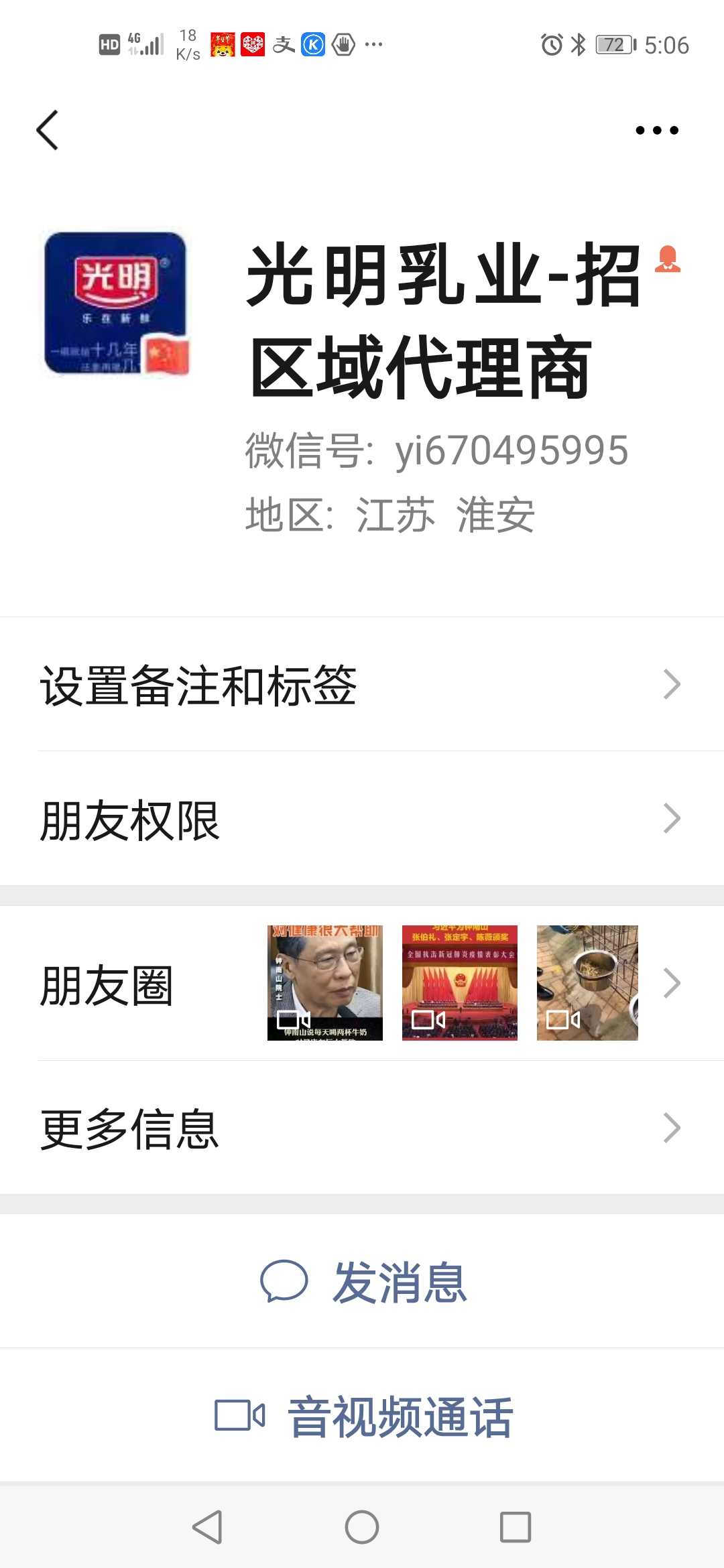Open 朋友权限 settings
The height and width of the screenshot is (1568, 724).
click(362, 818)
